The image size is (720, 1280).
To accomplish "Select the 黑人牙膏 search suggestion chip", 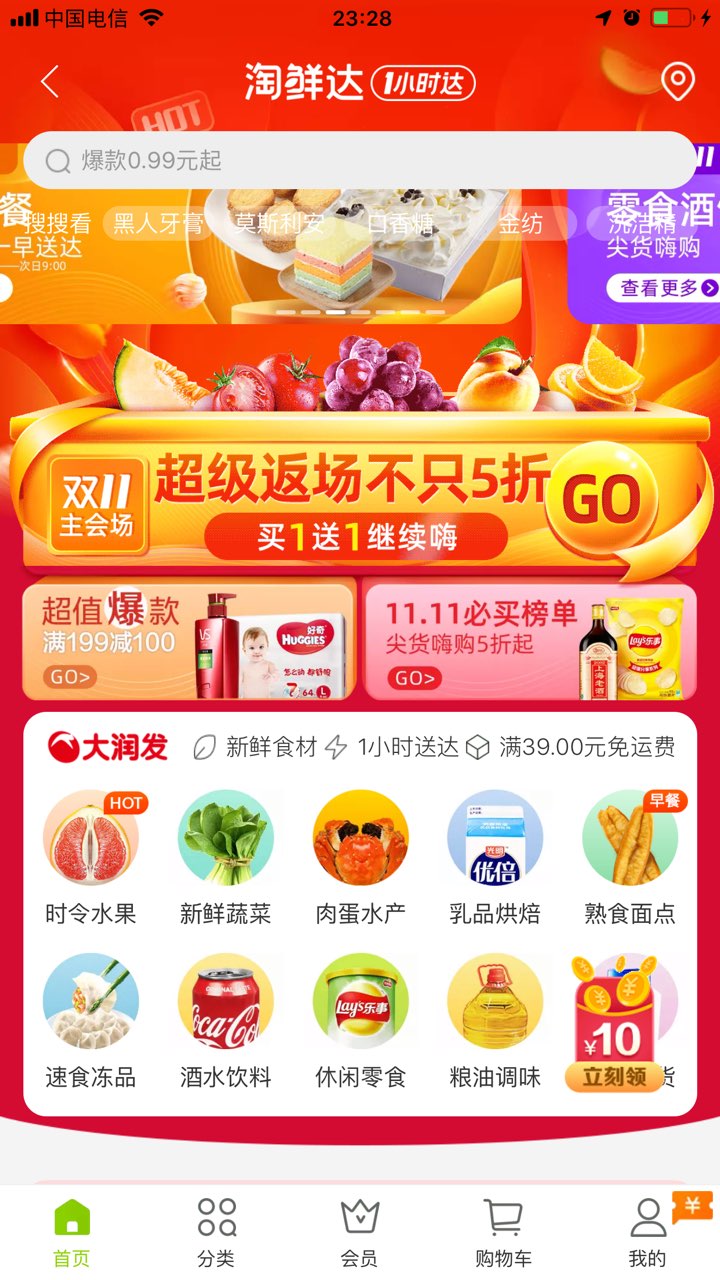I will (159, 223).
